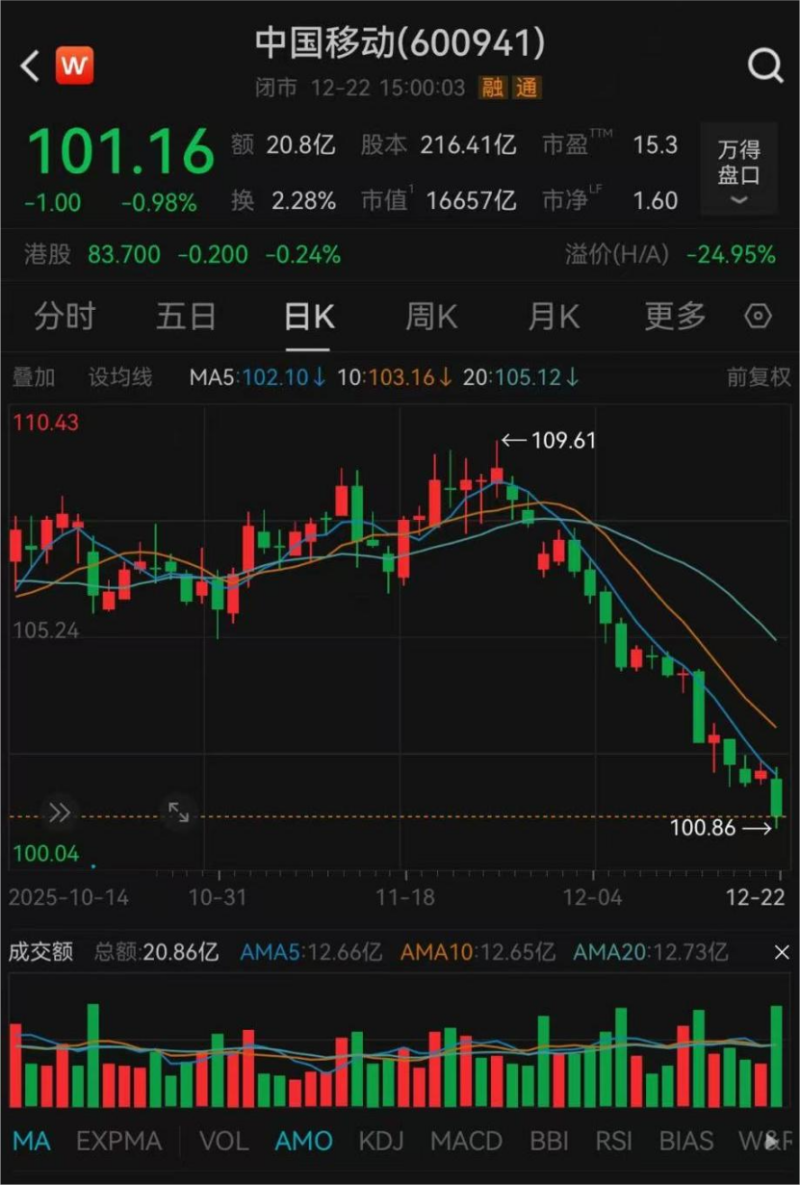The image size is (800, 1185).
Task: Close the 成交额 turnover panel
Action: click(781, 952)
